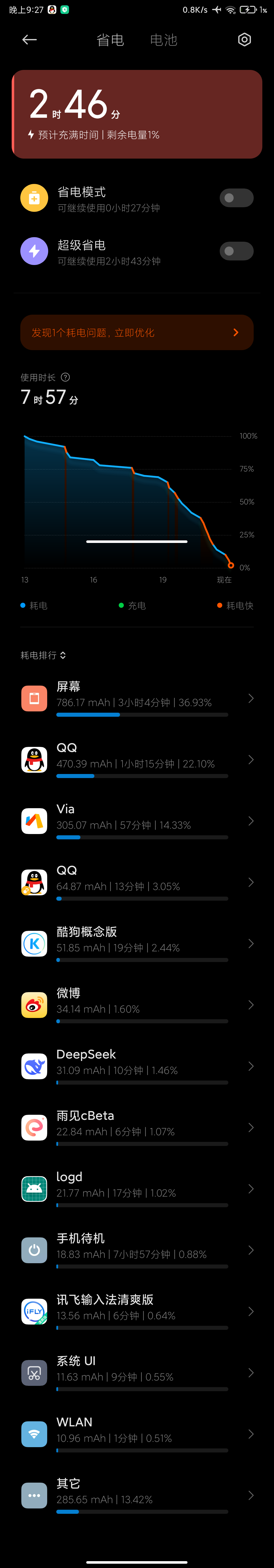Go back using the arrow icon

(29, 40)
